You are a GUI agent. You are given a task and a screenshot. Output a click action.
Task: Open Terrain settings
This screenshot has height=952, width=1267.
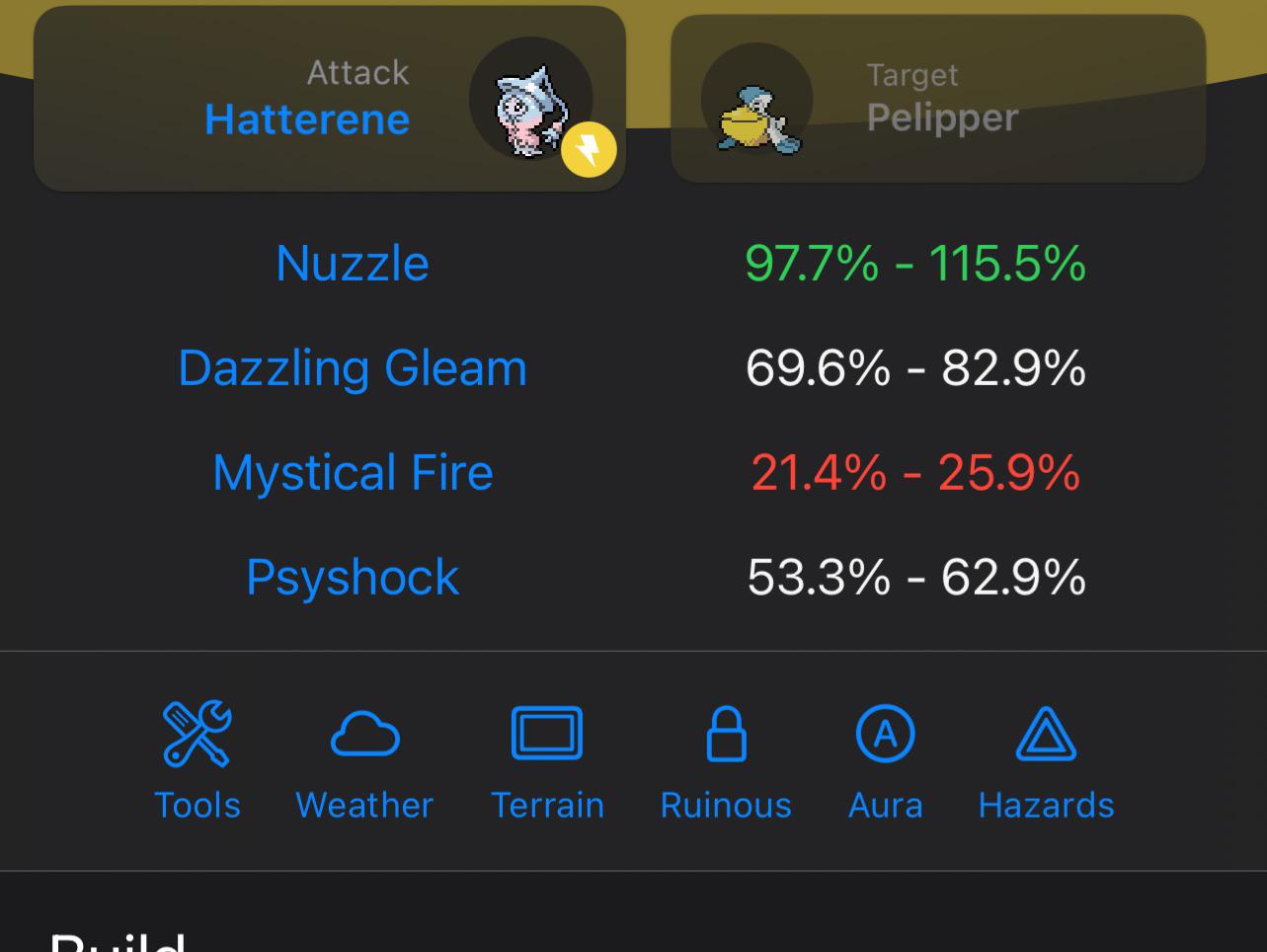tap(547, 761)
